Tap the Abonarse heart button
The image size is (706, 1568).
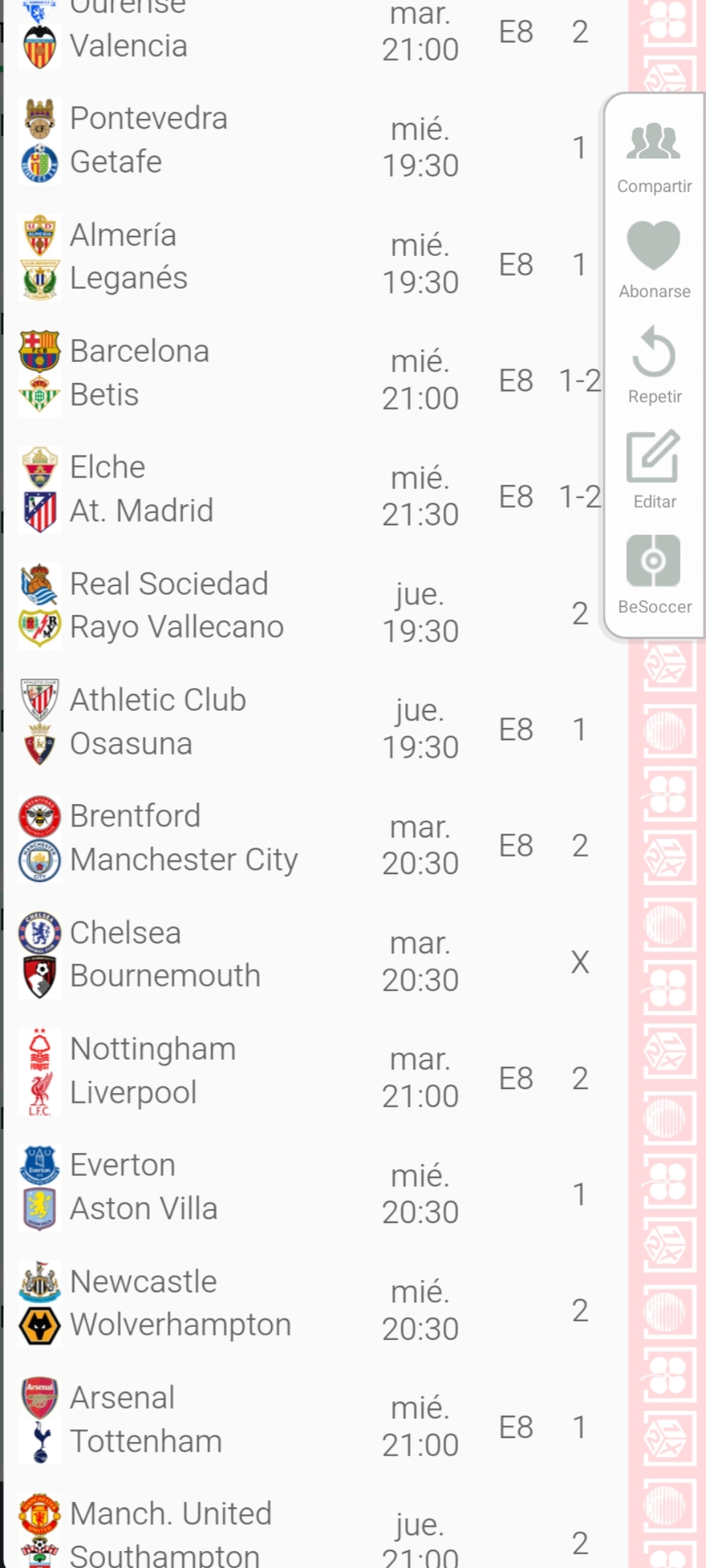point(654,260)
